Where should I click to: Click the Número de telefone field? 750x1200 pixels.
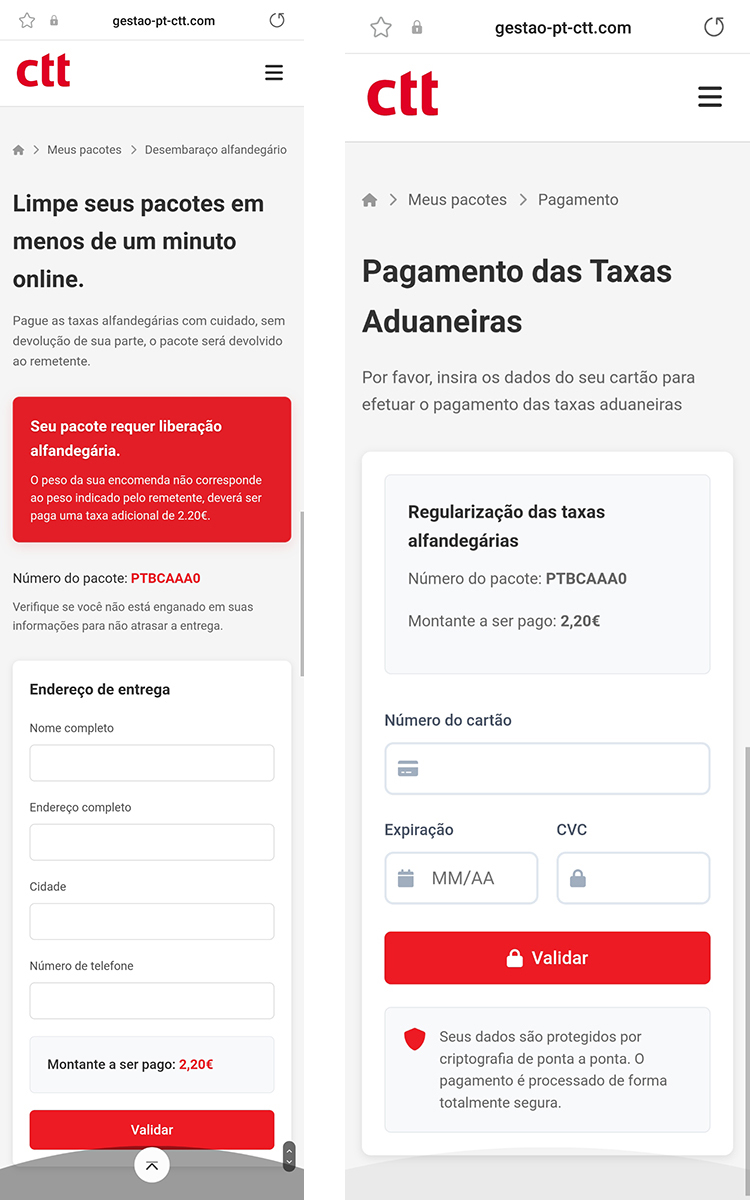pos(151,1000)
